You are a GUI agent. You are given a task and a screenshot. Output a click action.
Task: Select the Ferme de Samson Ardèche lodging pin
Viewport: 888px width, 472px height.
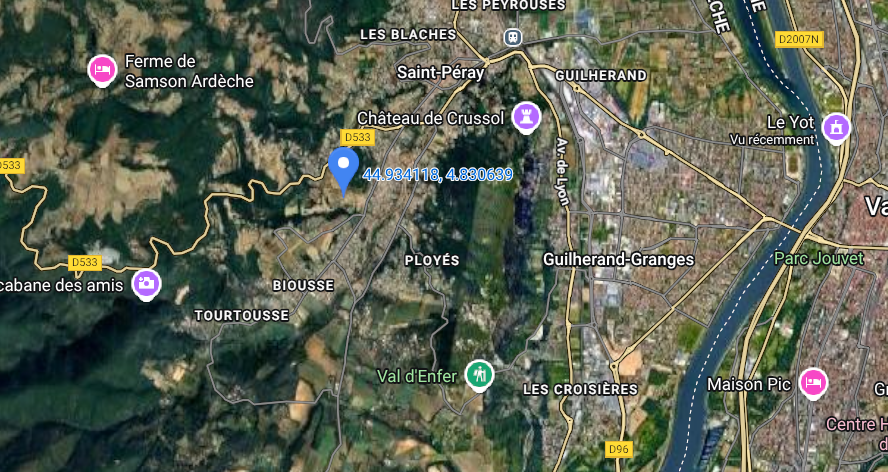[101, 69]
